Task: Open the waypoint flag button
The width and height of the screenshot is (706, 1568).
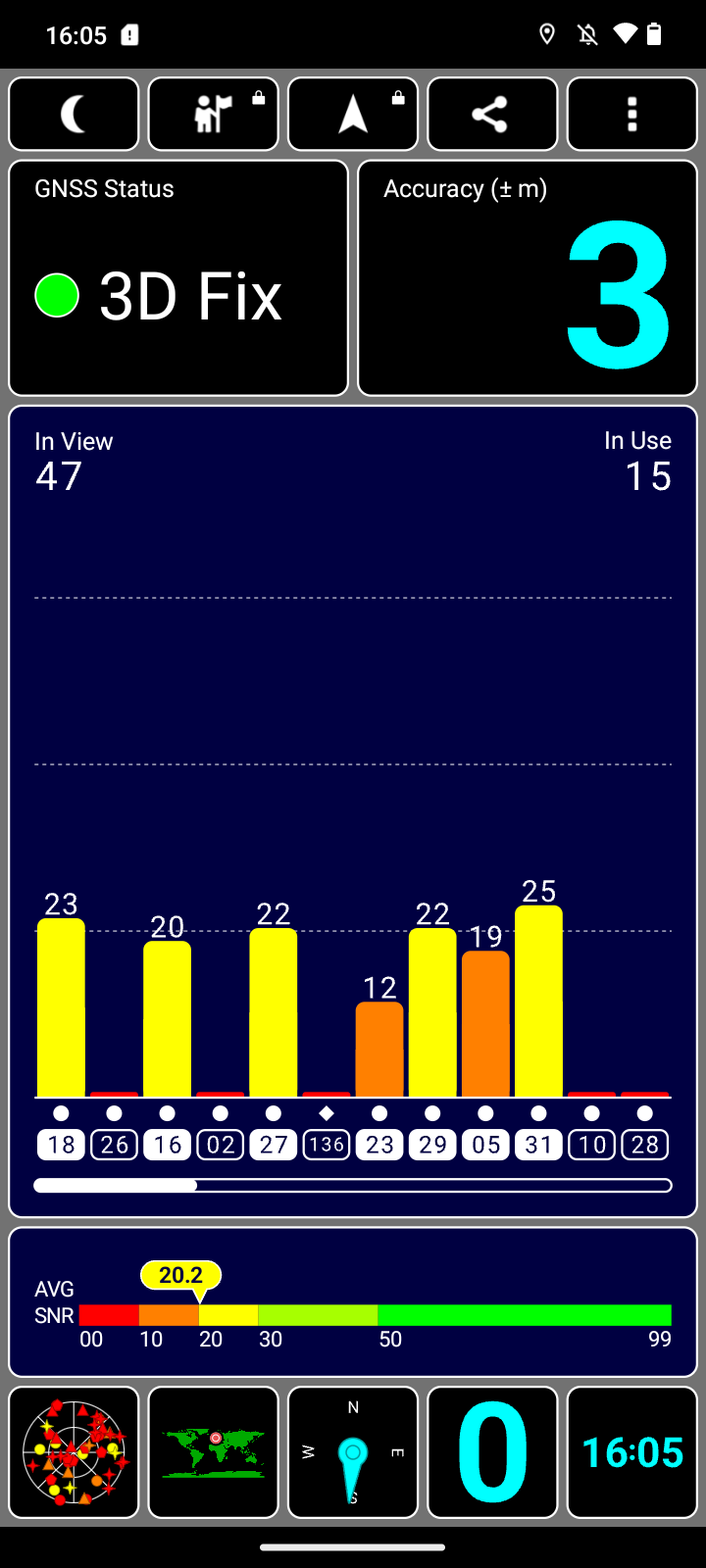Action: tap(214, 114)
